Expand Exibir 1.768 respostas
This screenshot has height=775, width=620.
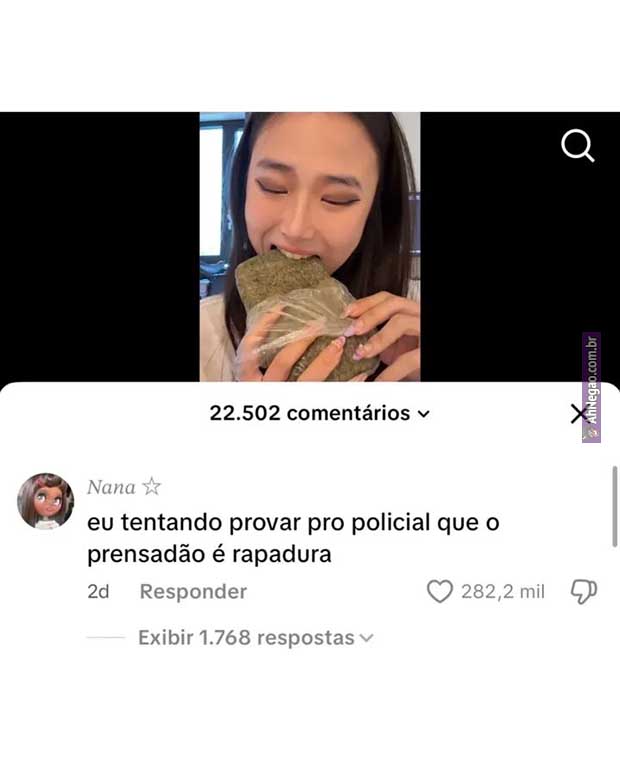coord(255,638)
